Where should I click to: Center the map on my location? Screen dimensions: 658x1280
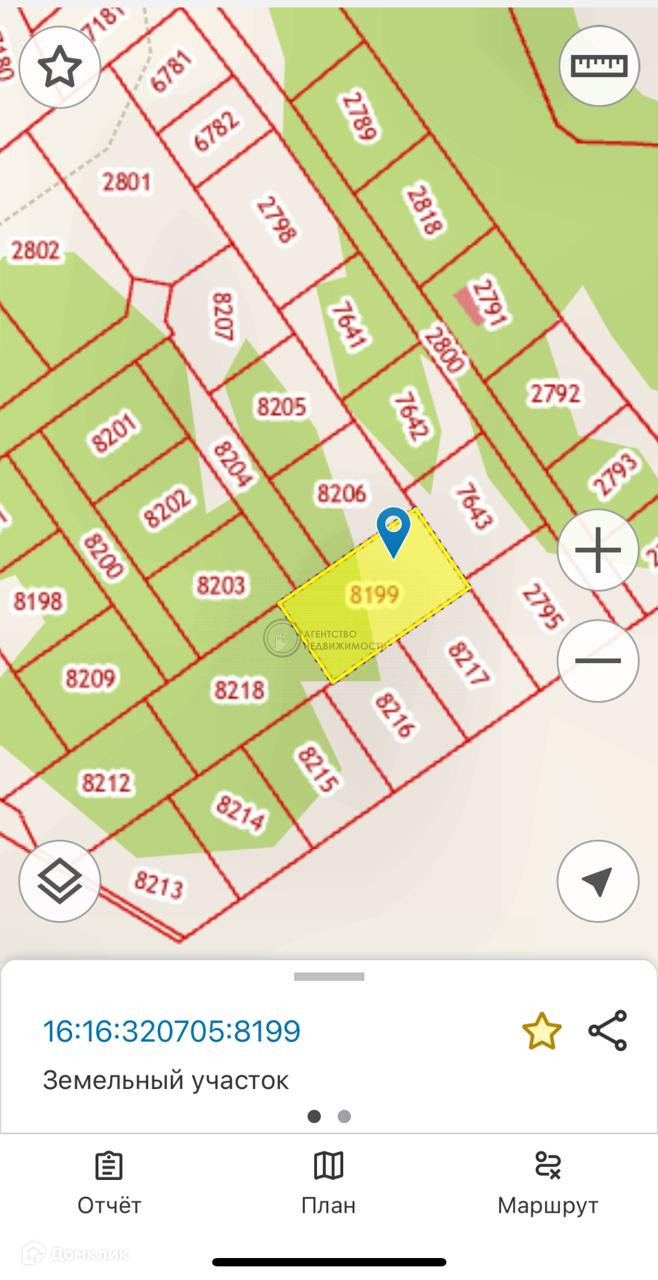click(598, 881)
